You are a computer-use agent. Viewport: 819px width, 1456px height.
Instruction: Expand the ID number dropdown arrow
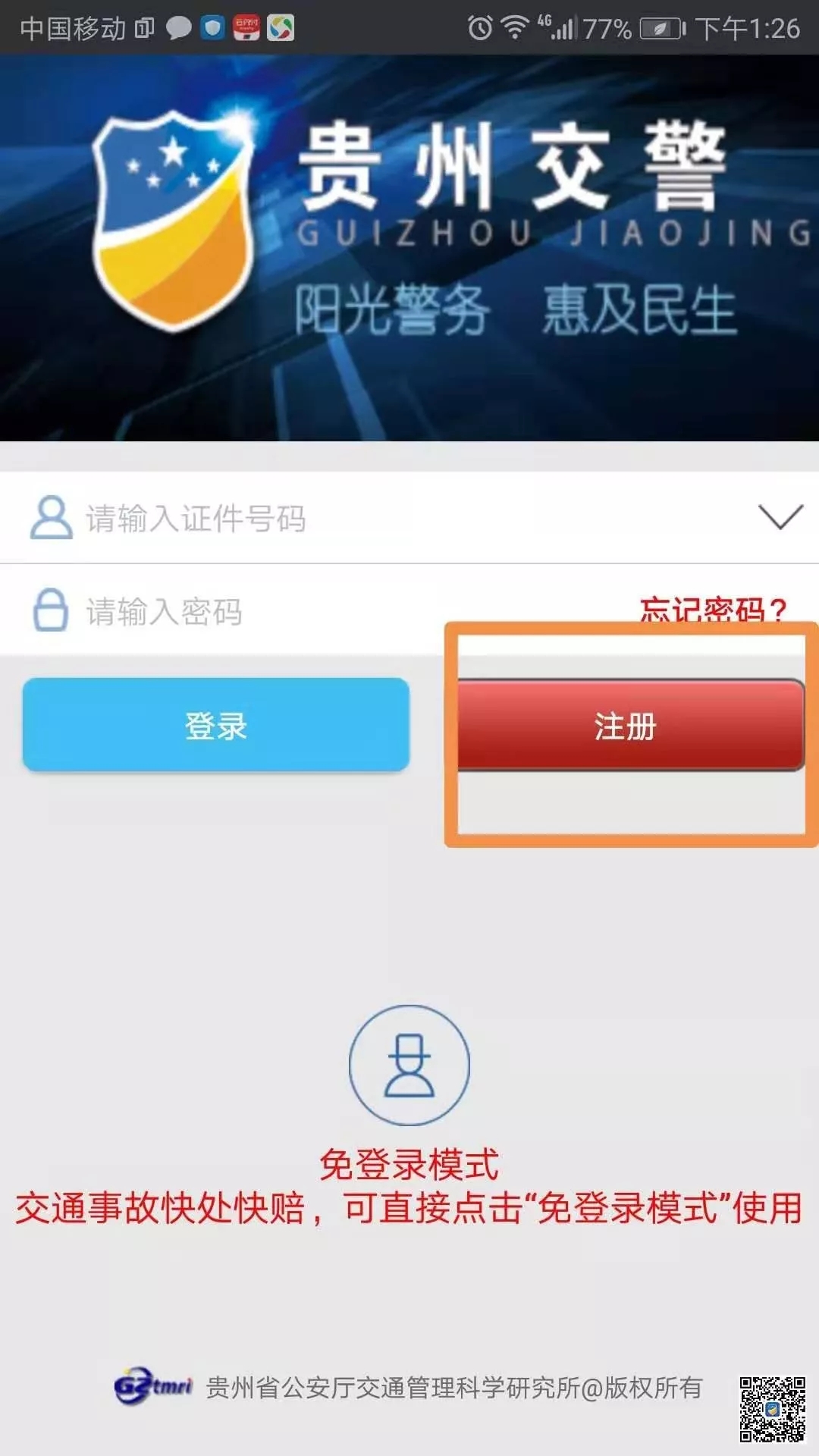780,517
